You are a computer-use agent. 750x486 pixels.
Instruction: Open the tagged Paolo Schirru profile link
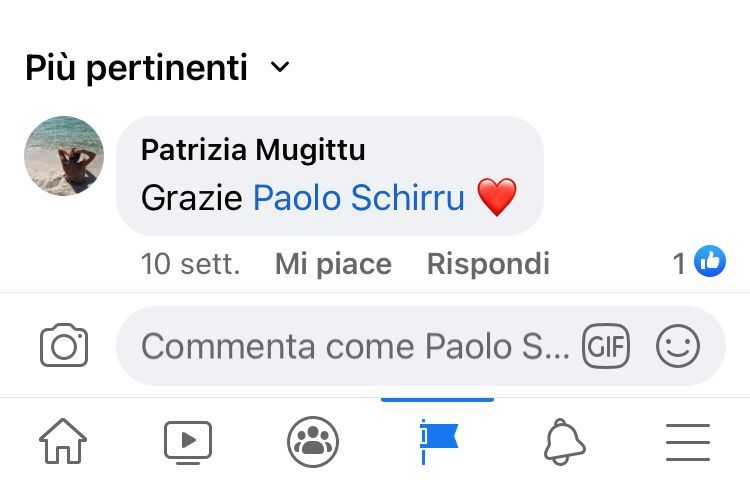[x=359, y=198]
